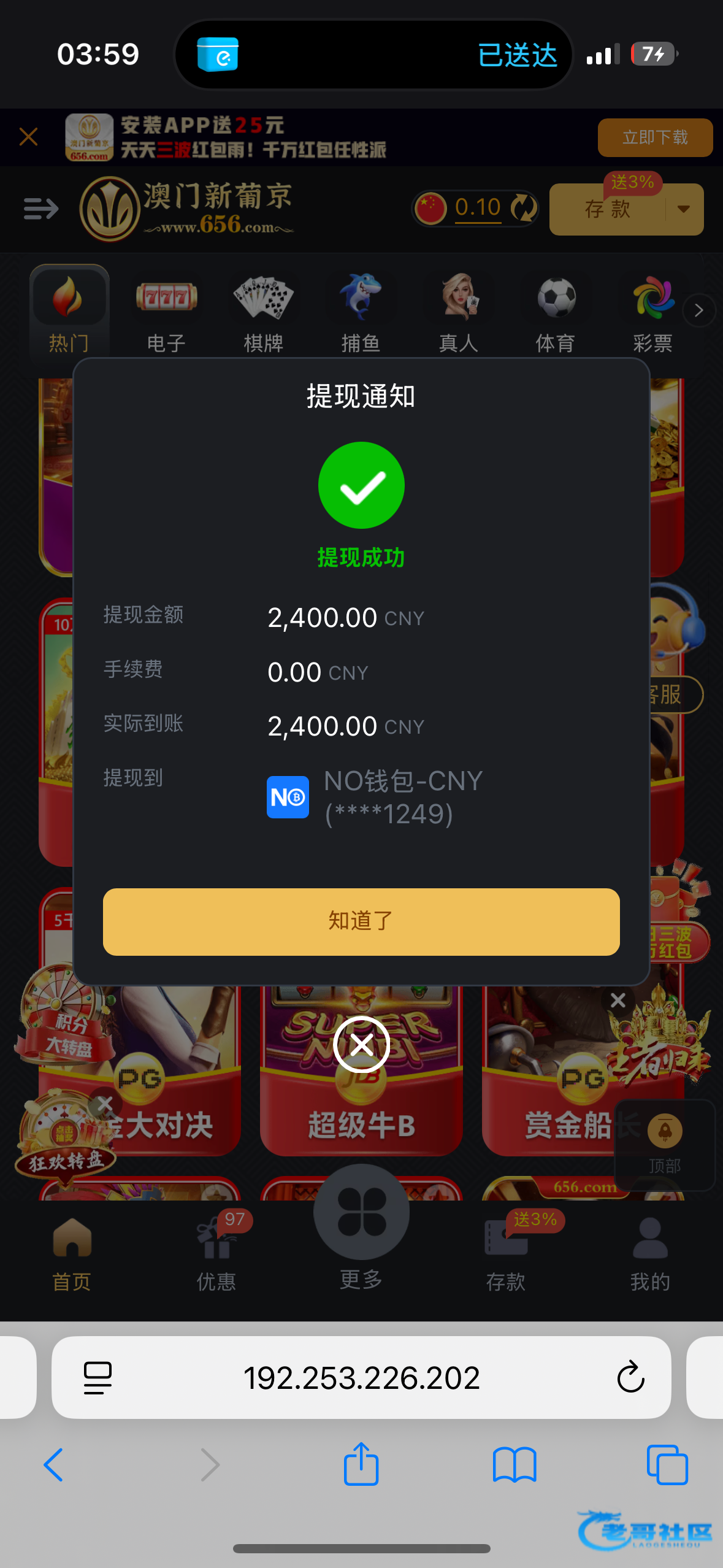This screenshot has width=723, height=1568.
Task: Dismiss the install-app banner with the X
Action: [x=29, y=137]
